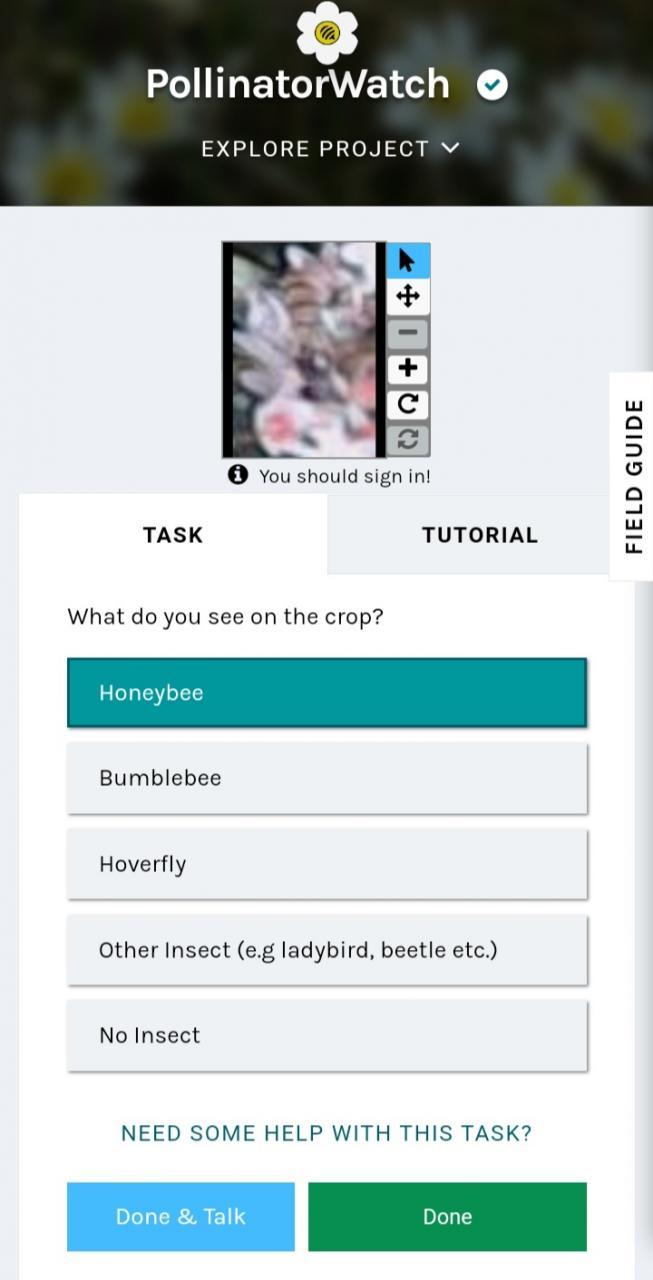653x1280 pixels.
Task: Switch to the Tutorial tab
Action: pos(480,535)
